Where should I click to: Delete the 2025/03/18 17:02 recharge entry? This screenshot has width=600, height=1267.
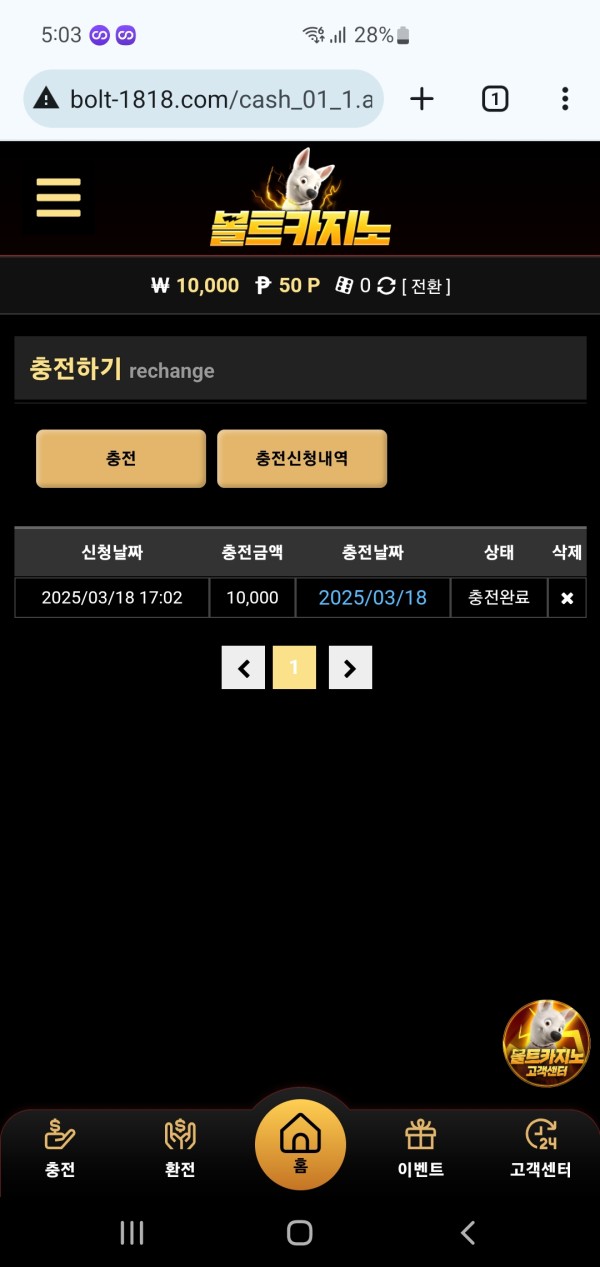567,598
